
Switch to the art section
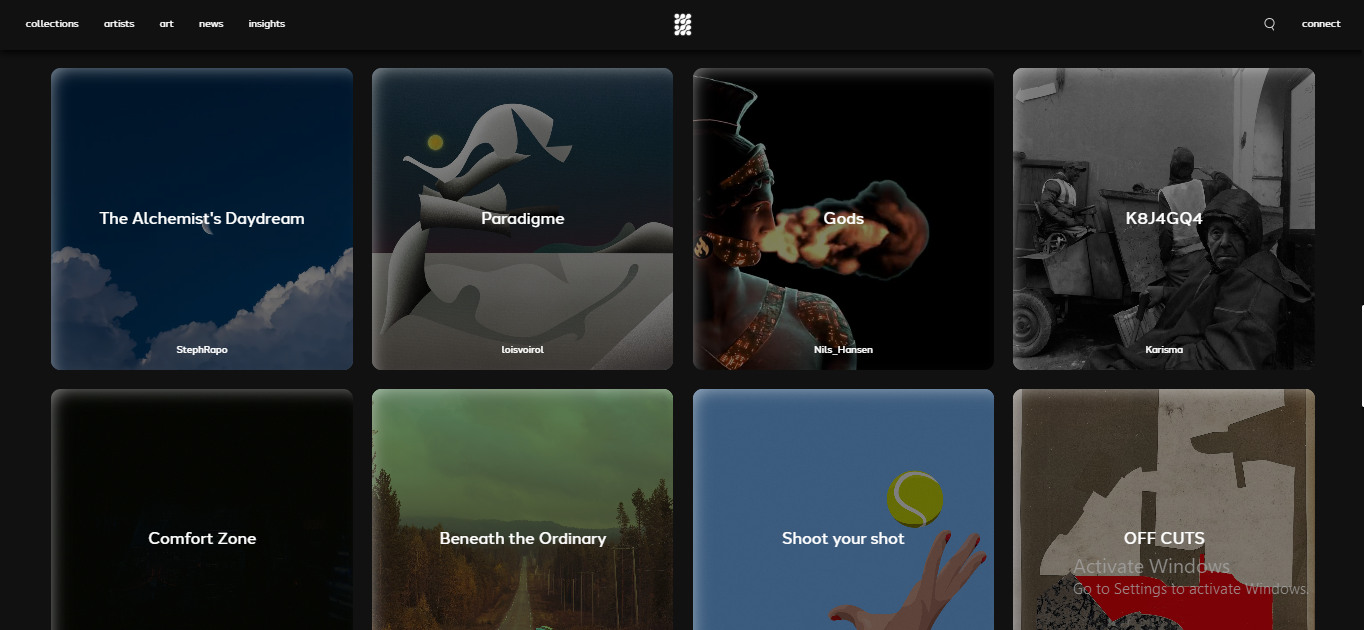click(166, 24)
